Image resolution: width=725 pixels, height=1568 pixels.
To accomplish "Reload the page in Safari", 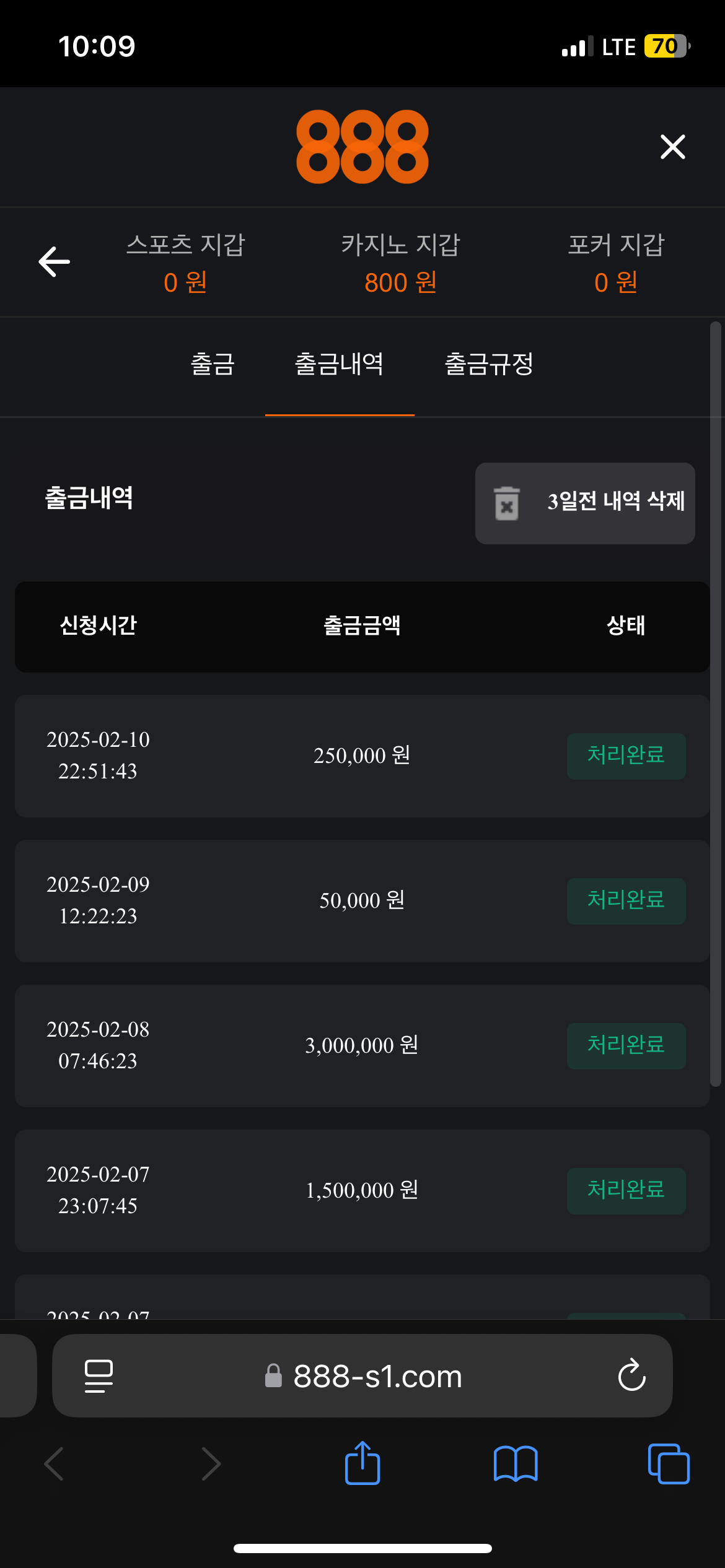I will (631, 1375).
